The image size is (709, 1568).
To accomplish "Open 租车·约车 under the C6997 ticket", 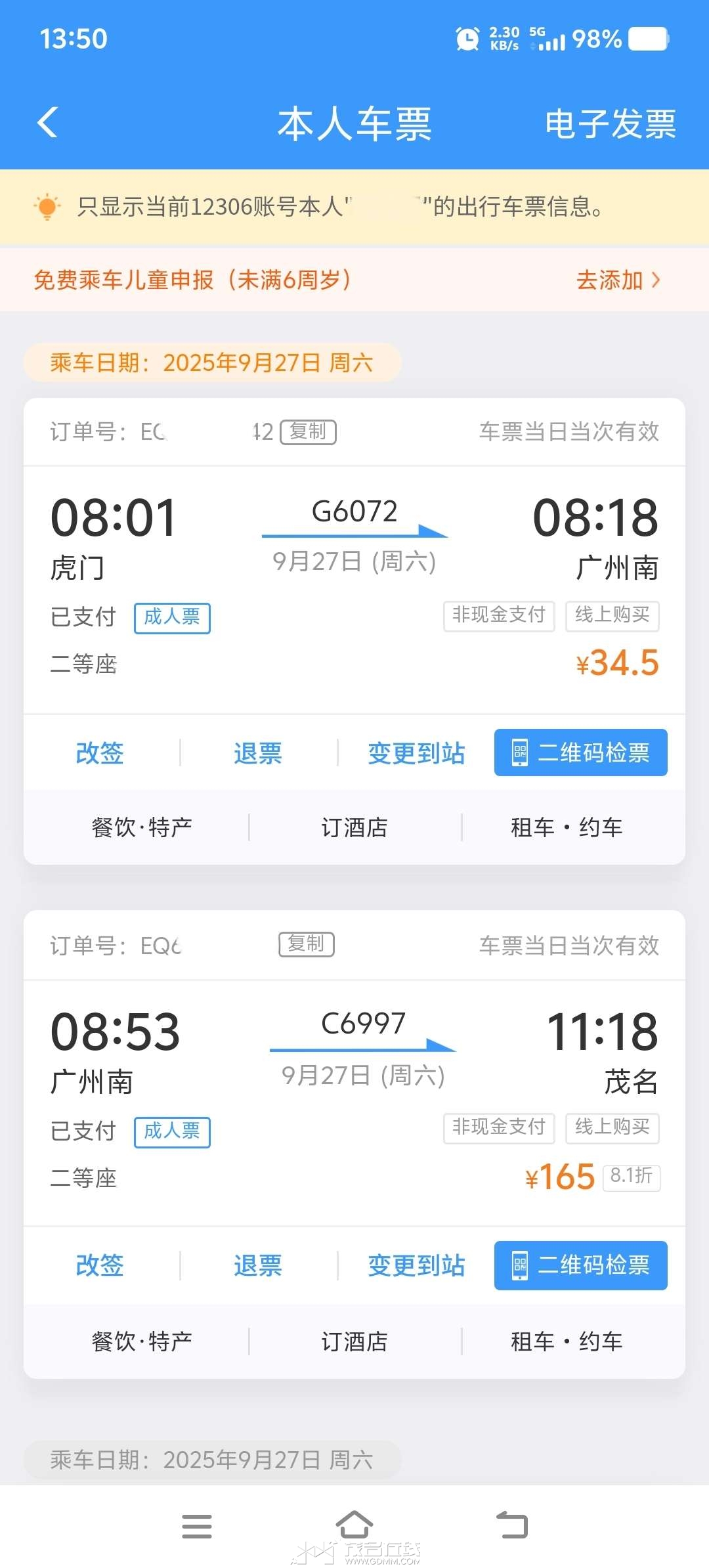I will coord(567,1341).
